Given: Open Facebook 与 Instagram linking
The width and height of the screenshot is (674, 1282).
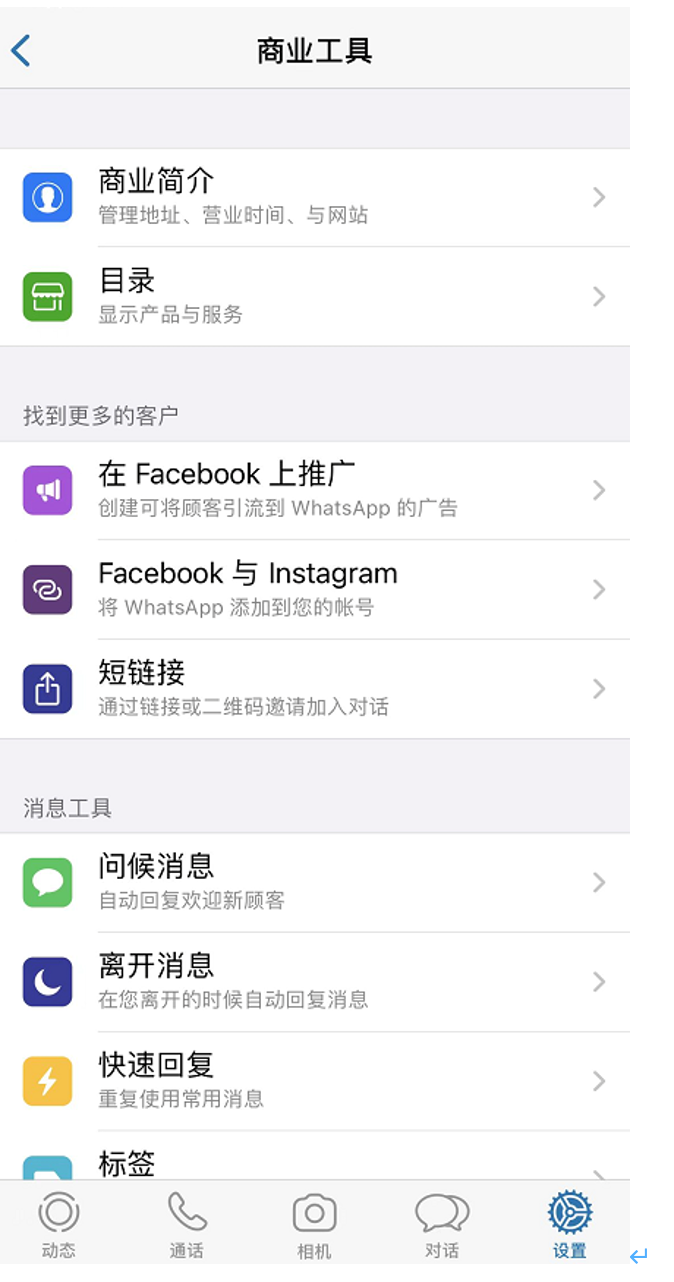Looking at the screenshot, I should 315,589.
